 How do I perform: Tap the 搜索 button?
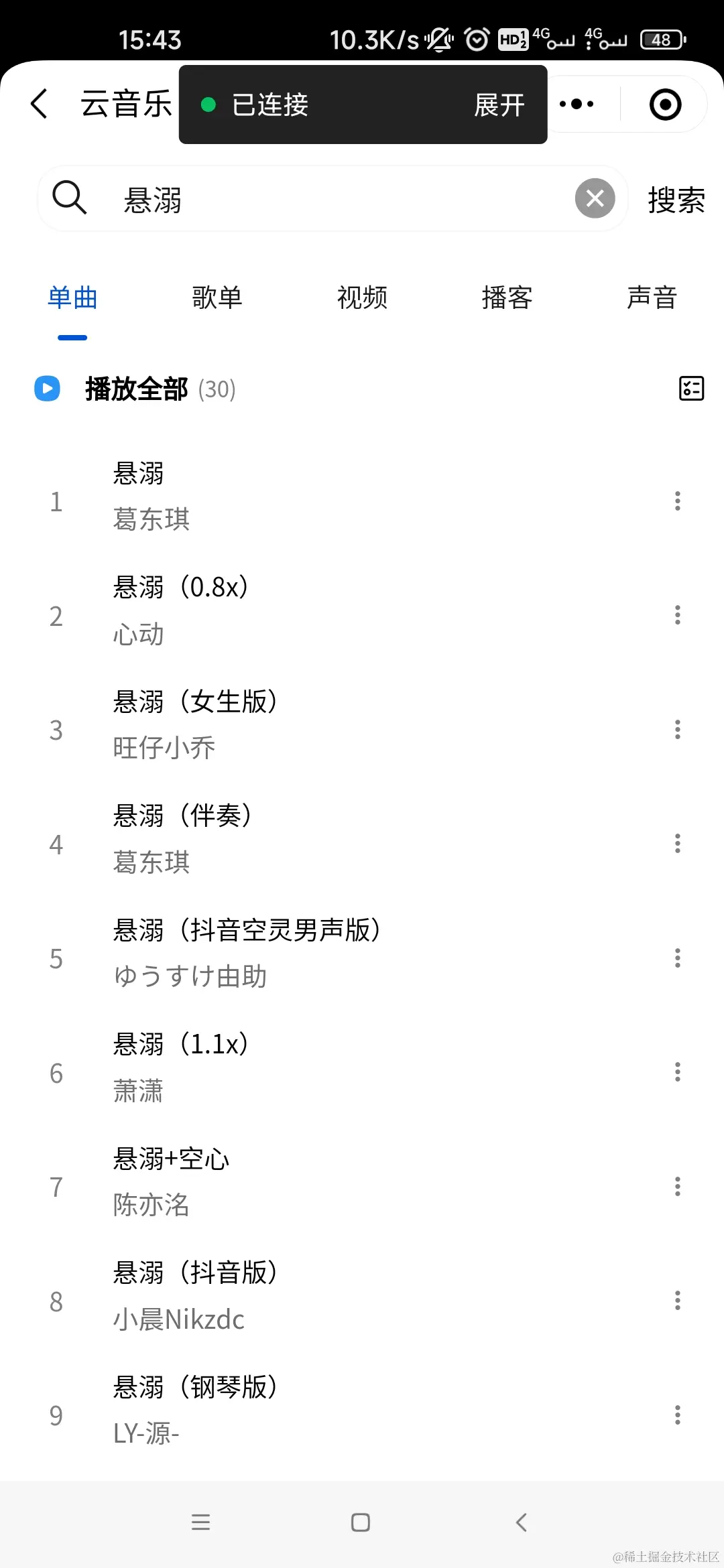[676, 199]
